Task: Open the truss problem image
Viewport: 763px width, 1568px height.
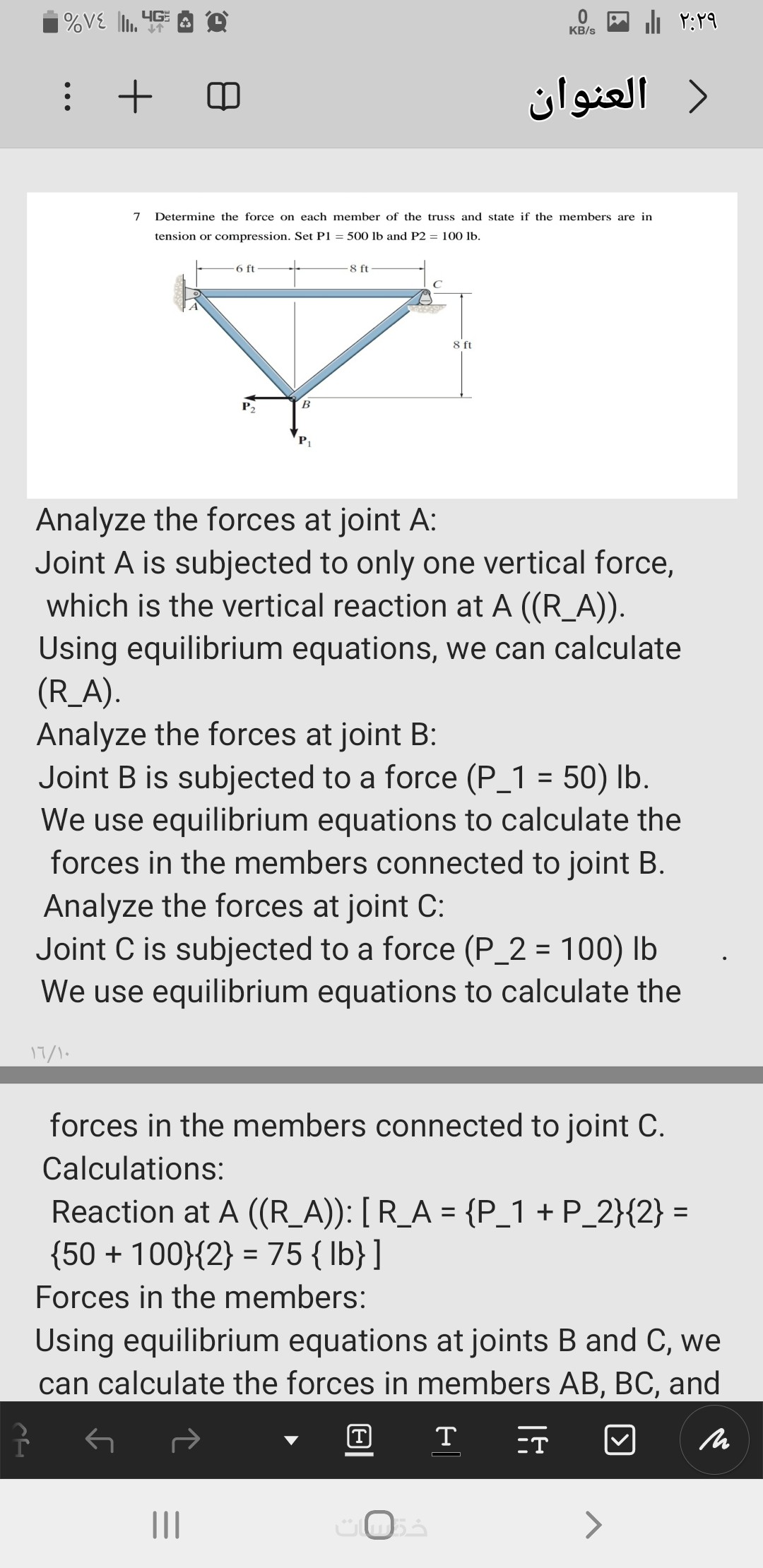Action: tap(381, 345)
